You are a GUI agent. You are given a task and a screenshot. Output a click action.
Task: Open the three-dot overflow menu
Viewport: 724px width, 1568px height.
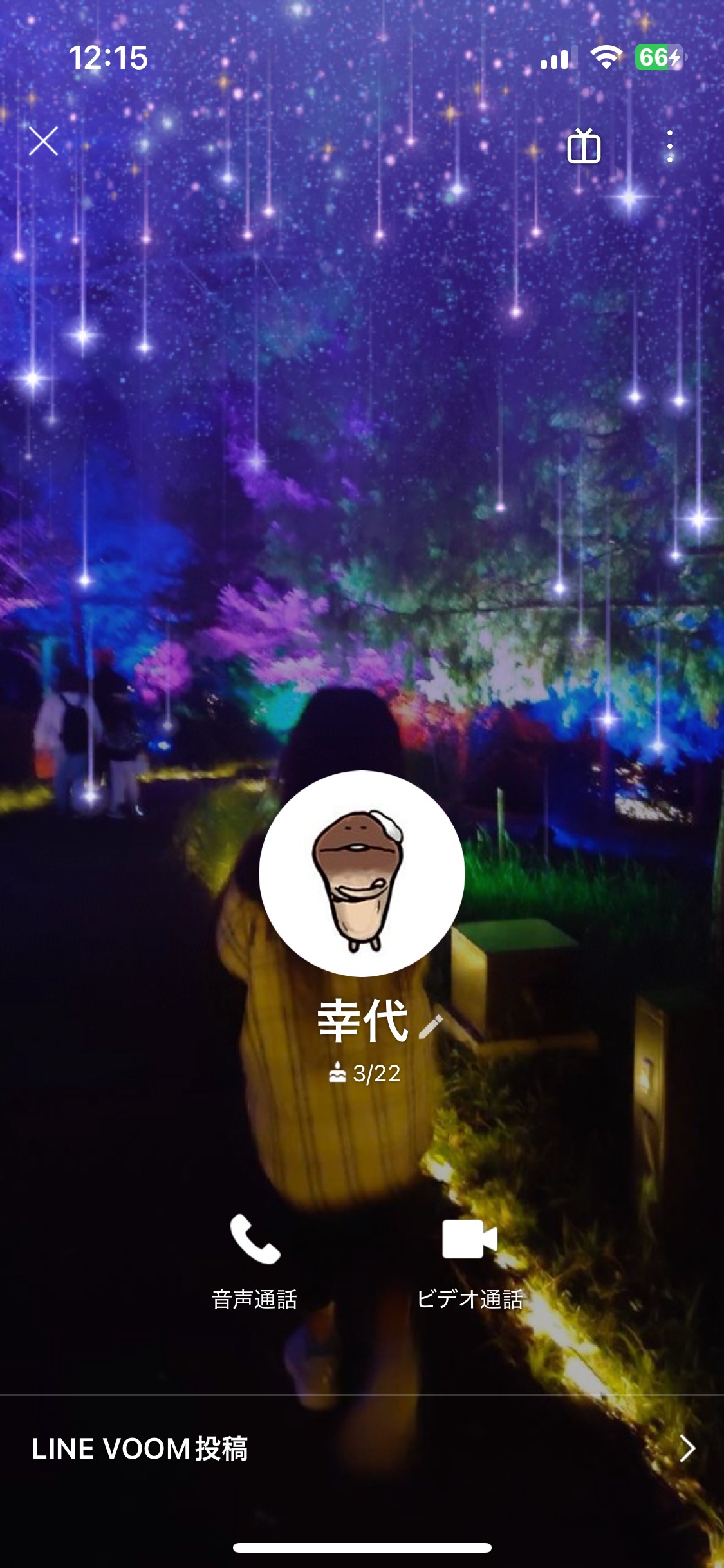[669, 146]
